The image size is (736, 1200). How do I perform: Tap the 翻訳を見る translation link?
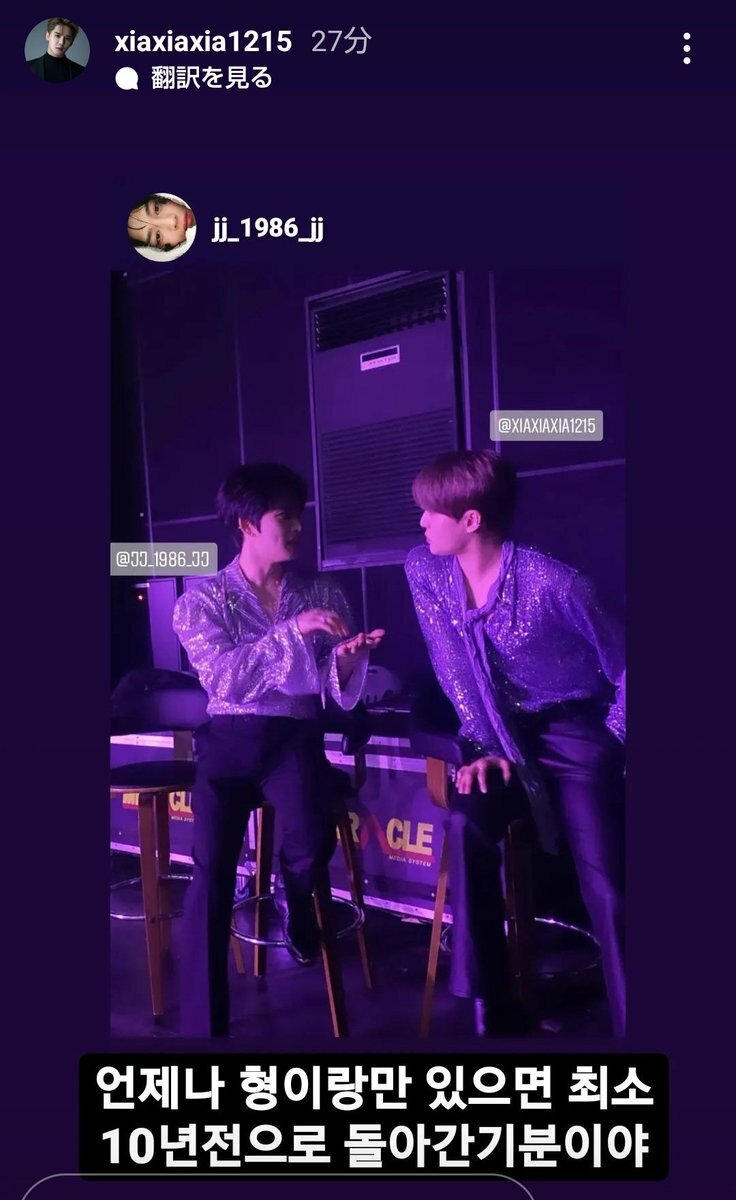pyautogui.click(x=211, y=78)
